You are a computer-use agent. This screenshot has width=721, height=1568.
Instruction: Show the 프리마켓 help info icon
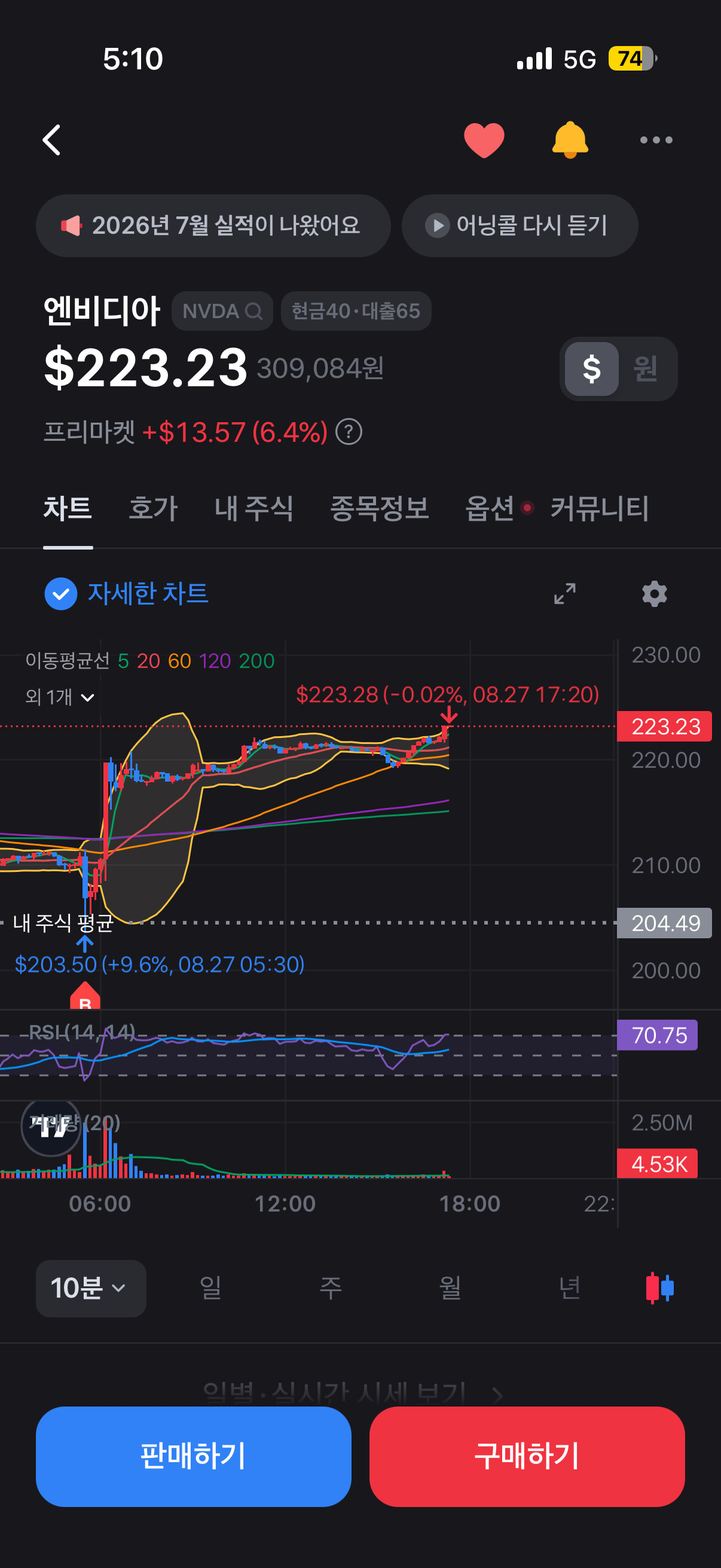tap(349, 432)
